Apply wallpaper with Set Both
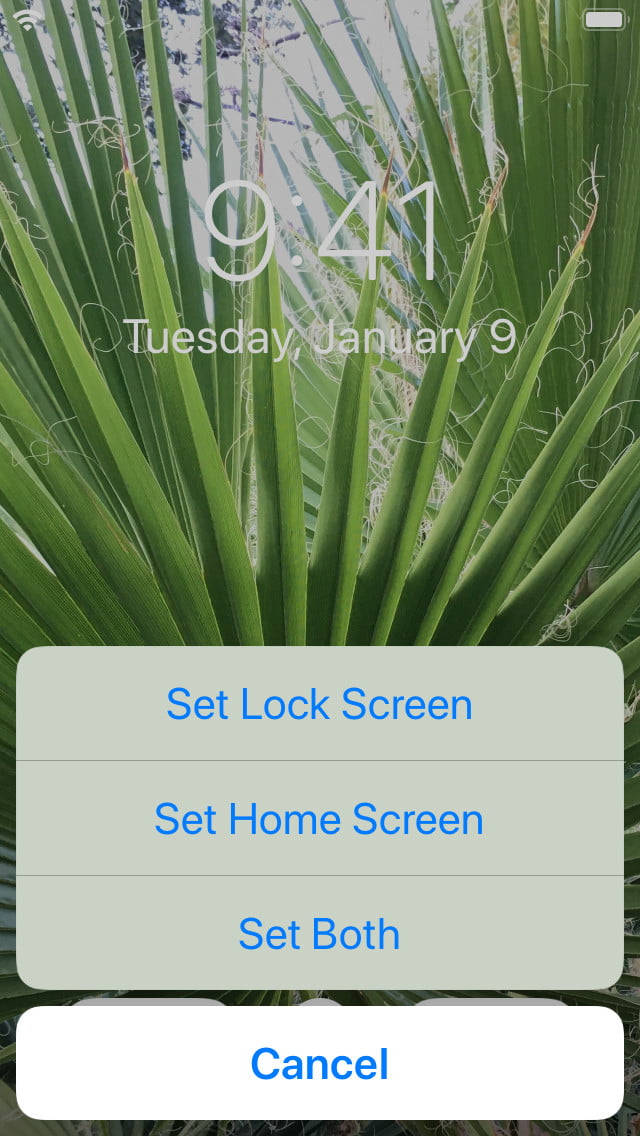Viewport: 640px width, 1136px height. [x=320, y=933]
